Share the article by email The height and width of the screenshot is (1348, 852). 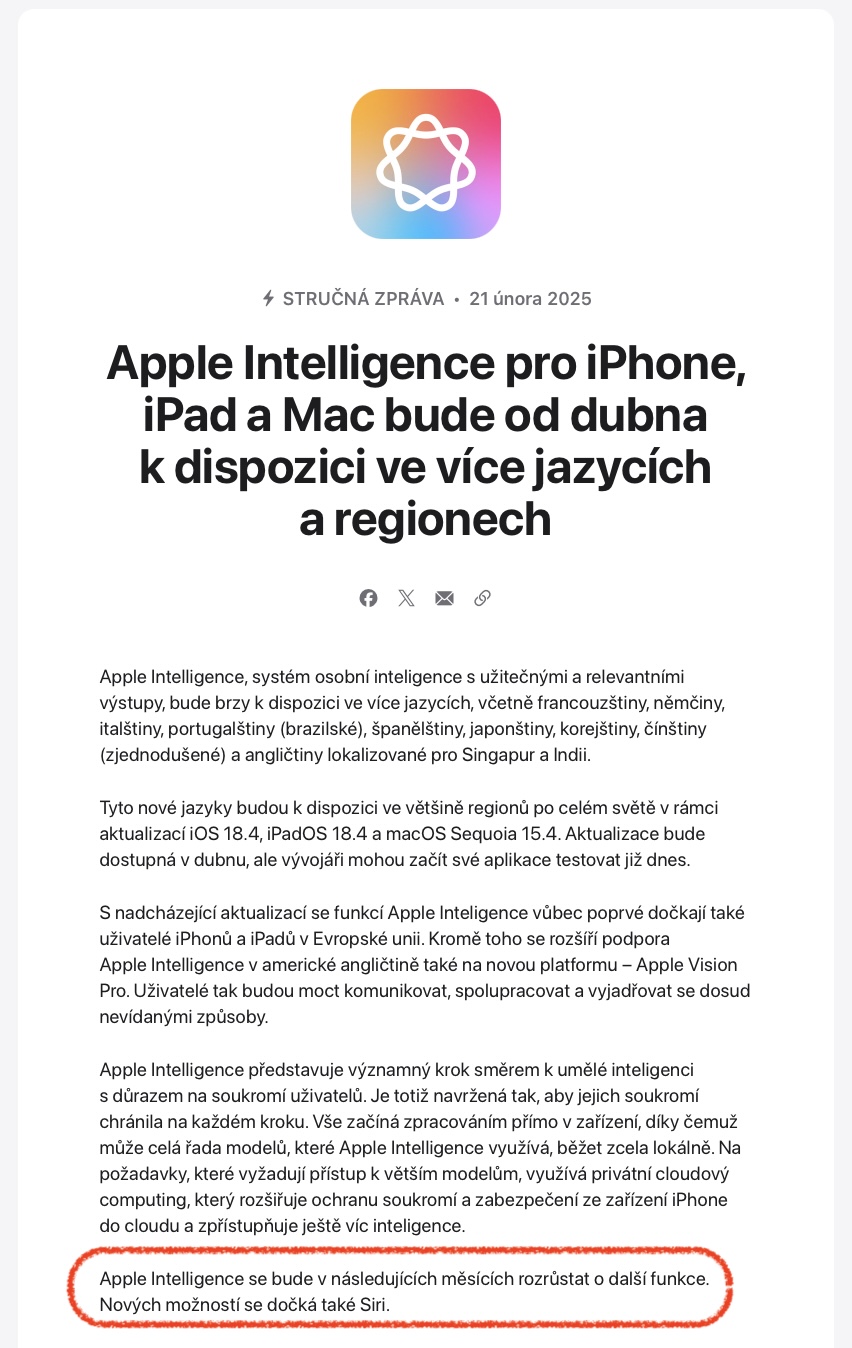coord(444,598)
